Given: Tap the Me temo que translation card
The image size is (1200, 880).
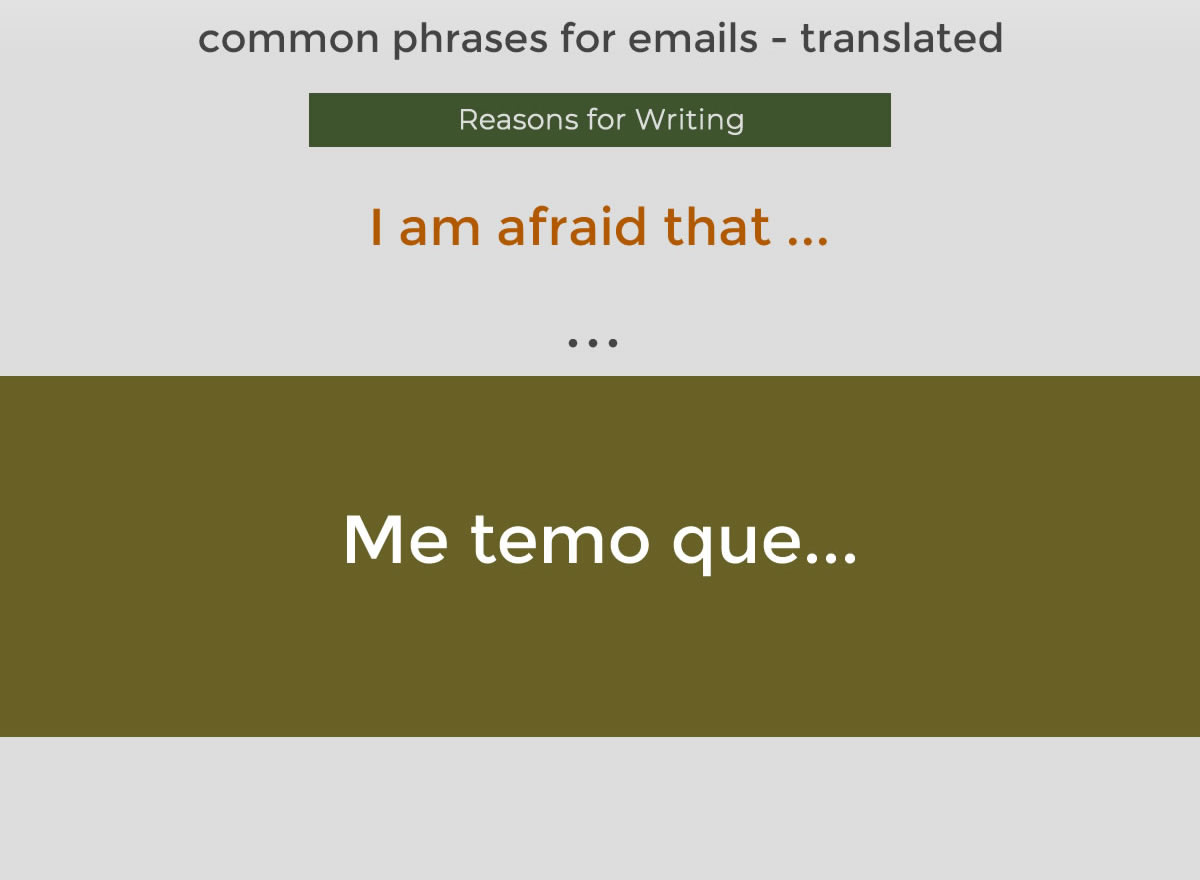Looking at the screenshot, I should pos(600,556).
